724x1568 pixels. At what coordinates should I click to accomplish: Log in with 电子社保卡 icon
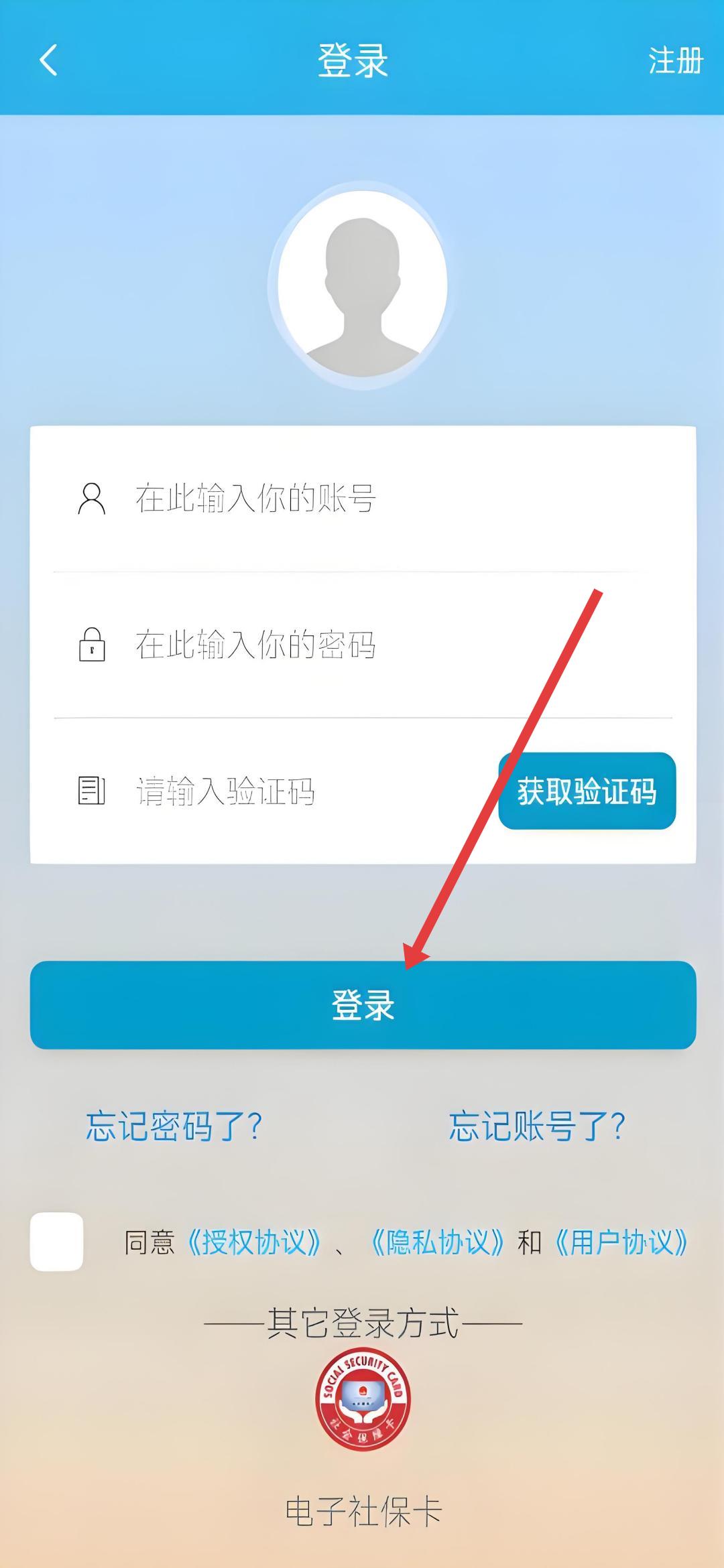click(363, 1399)
